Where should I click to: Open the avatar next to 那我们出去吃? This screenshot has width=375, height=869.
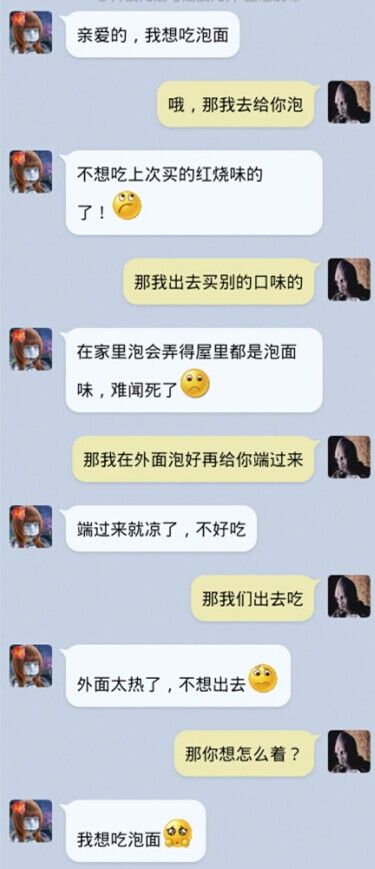pos(349,596)
